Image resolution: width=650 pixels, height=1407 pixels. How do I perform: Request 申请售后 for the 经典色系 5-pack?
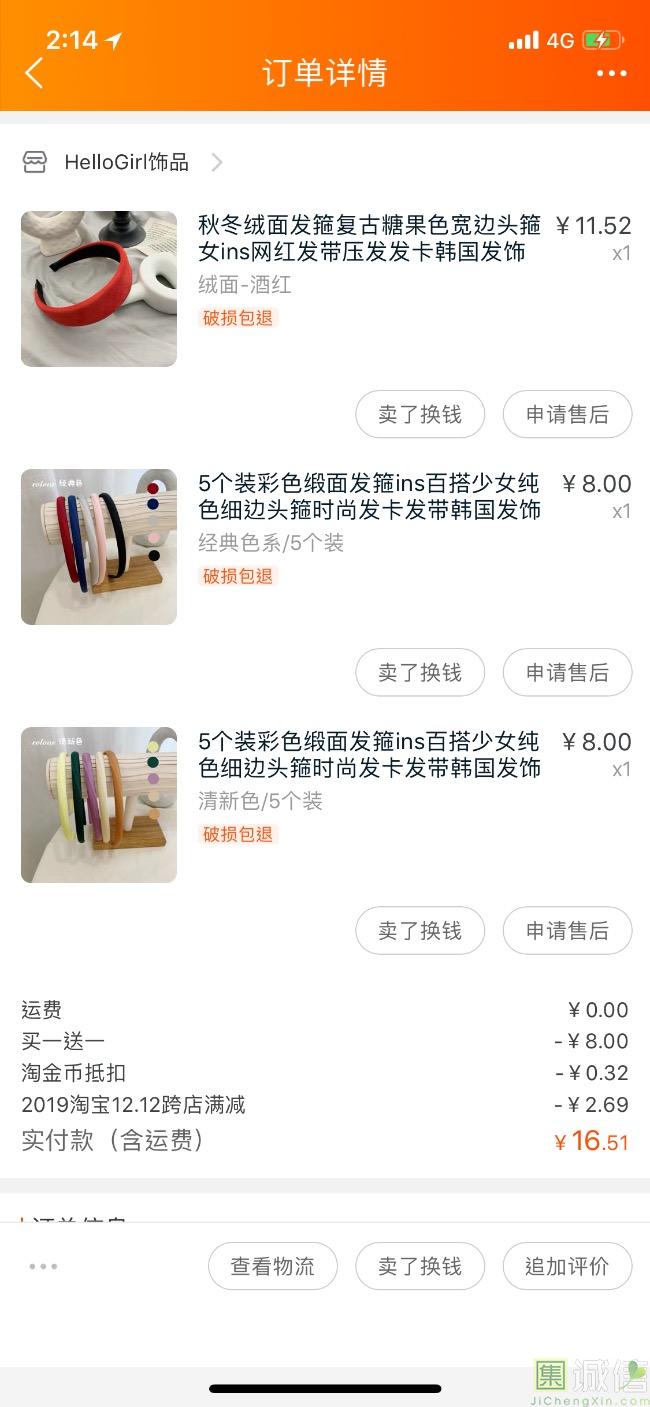coord(567,672)
